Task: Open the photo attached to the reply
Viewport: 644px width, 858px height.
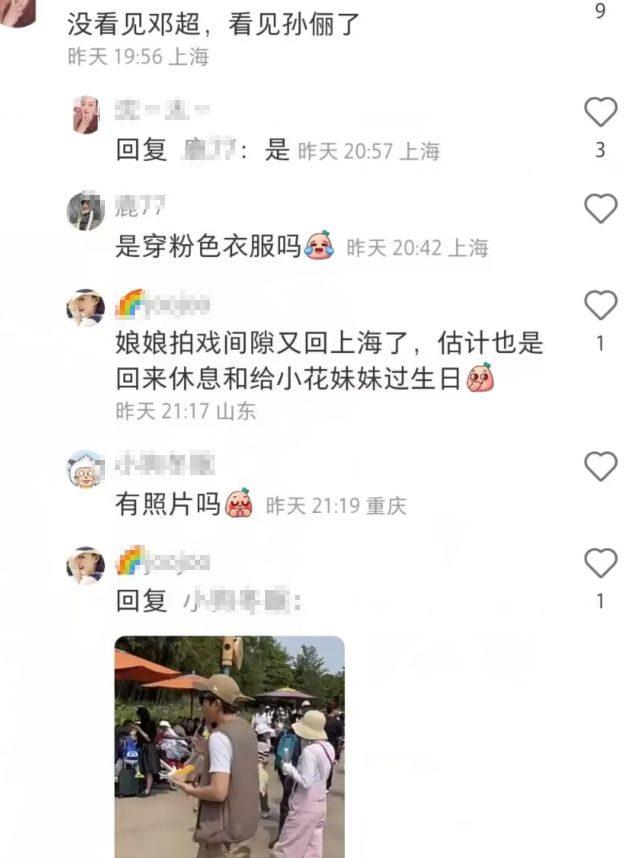Action: [x=230, y=746]
